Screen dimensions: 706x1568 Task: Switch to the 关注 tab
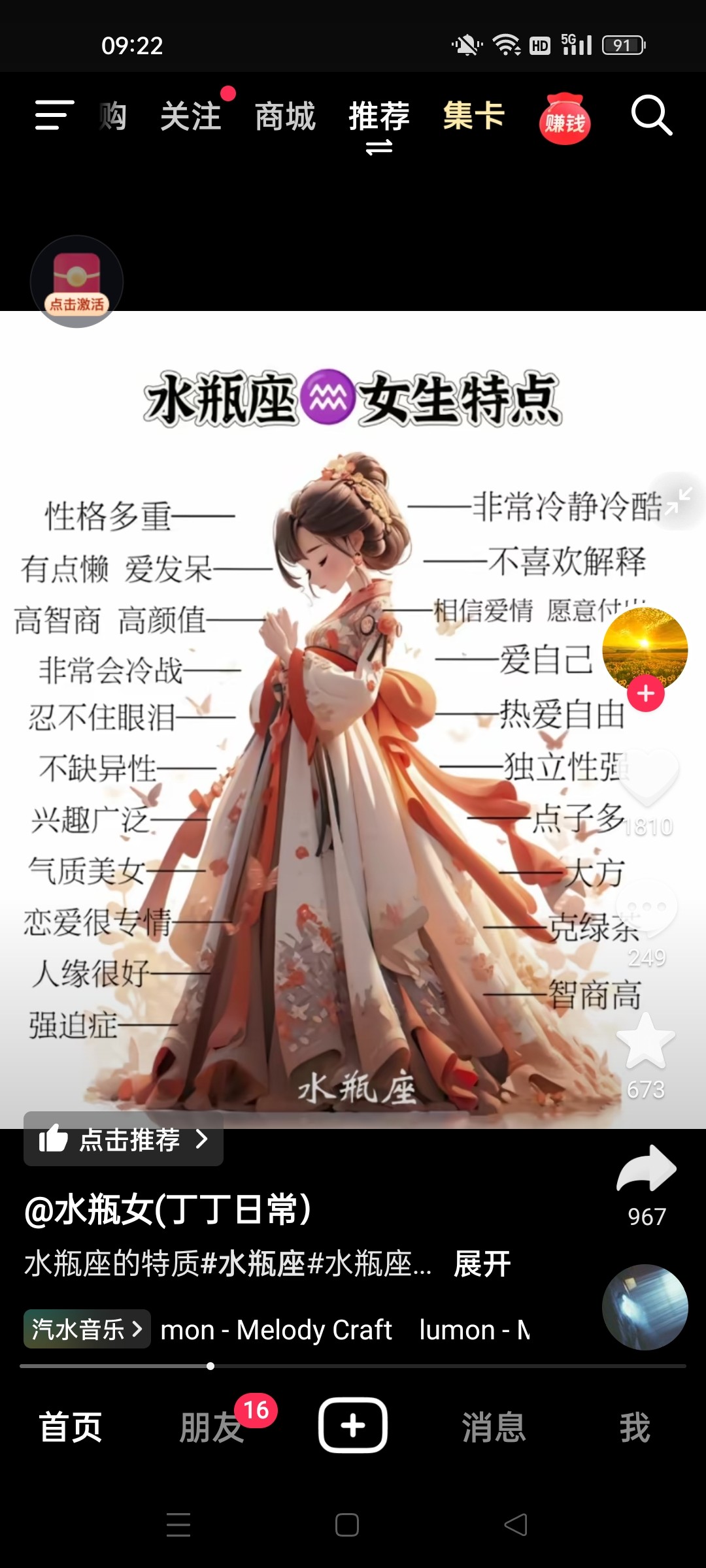click(x=191, y=117)
